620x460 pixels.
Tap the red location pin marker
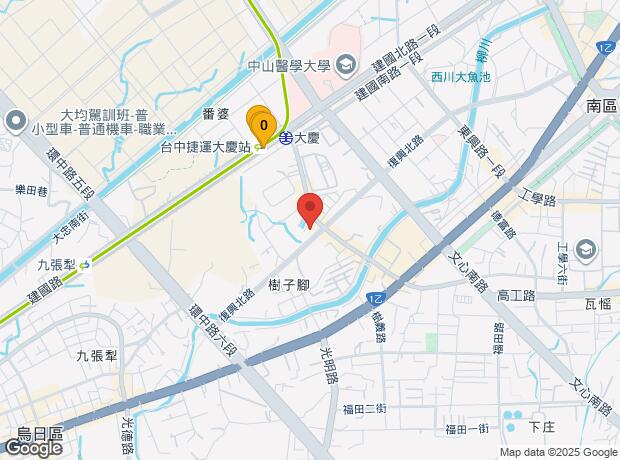[310, 208]
